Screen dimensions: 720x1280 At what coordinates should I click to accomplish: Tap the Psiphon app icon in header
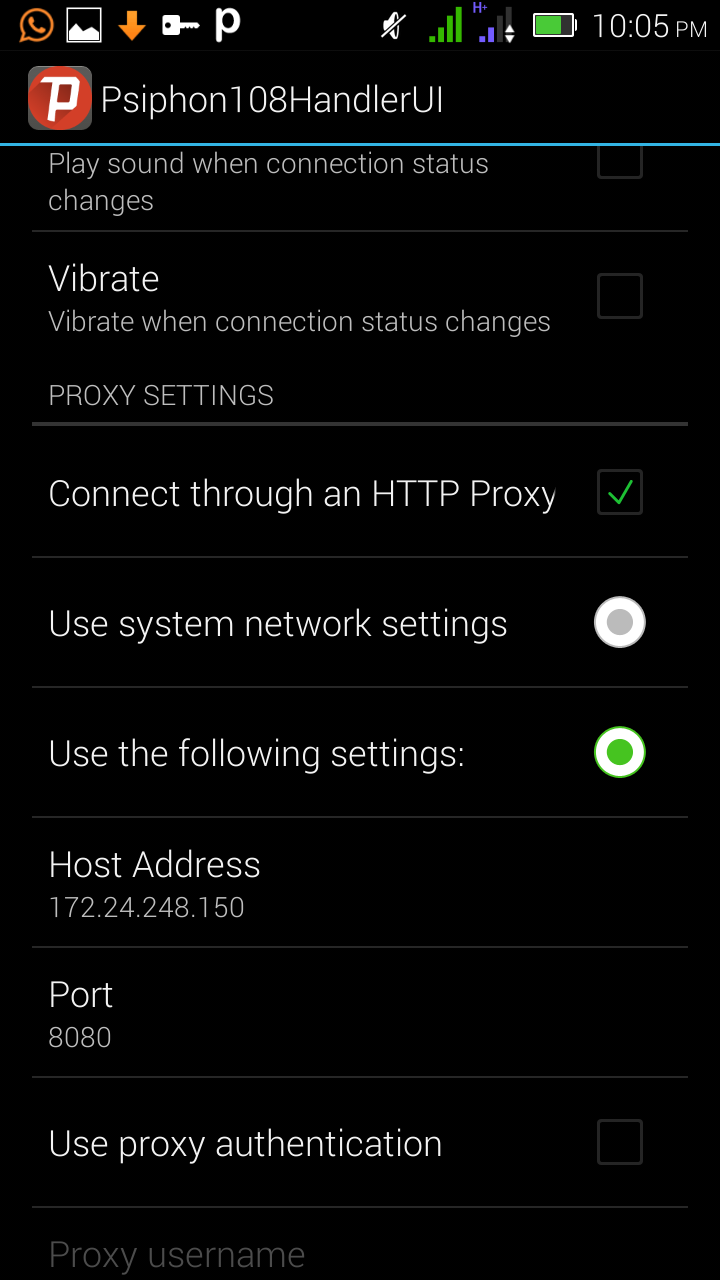60,98
